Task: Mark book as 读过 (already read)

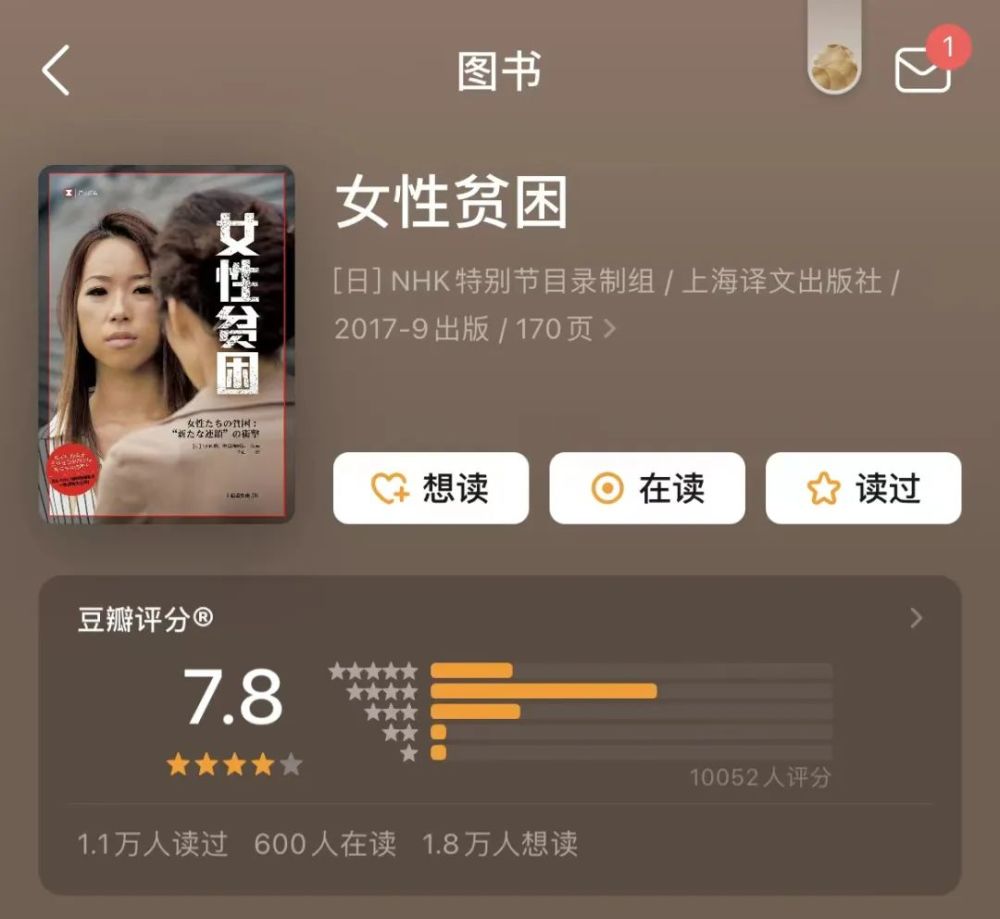Action: 863,488
